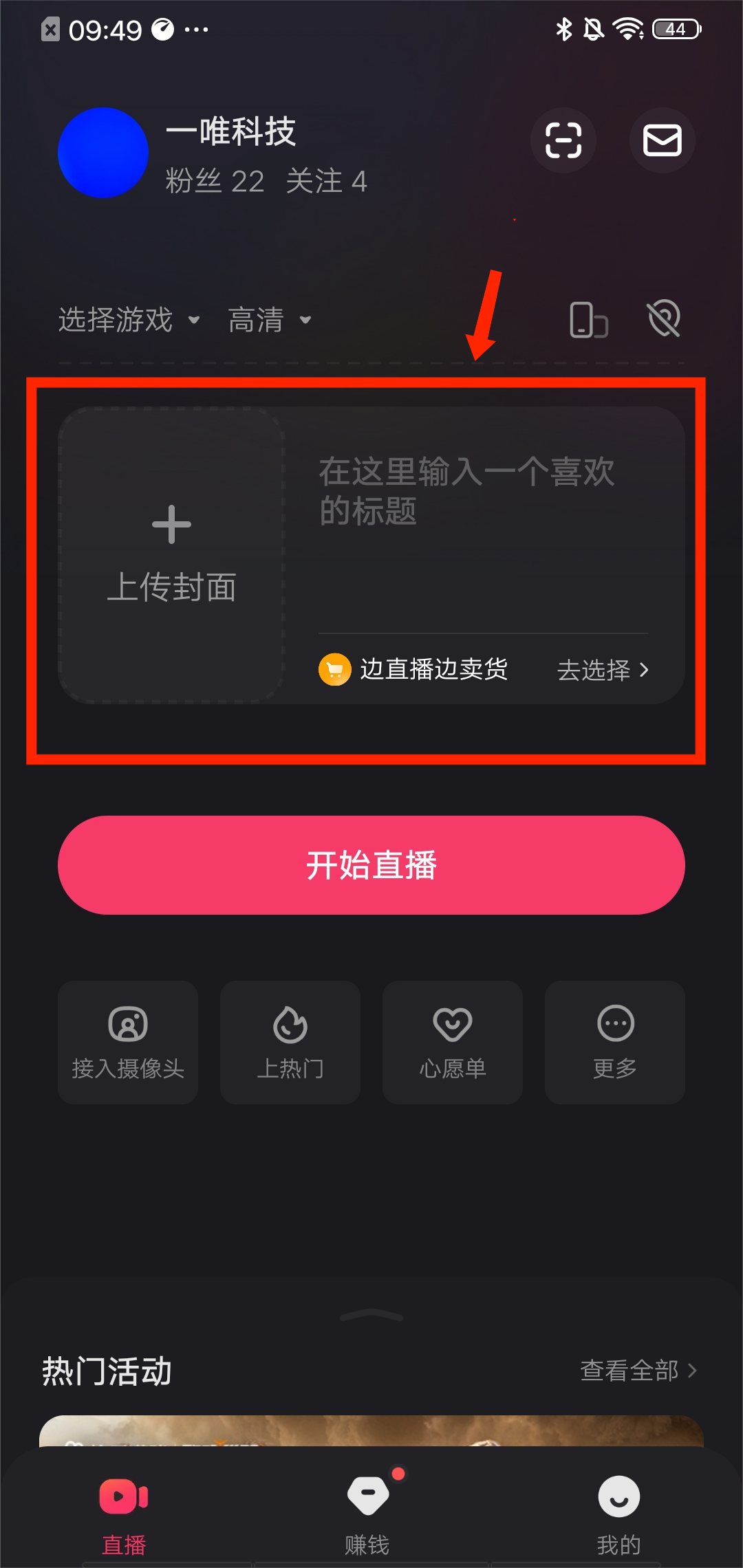Expand the 高清 video quality dropdown

click(269, 320)
